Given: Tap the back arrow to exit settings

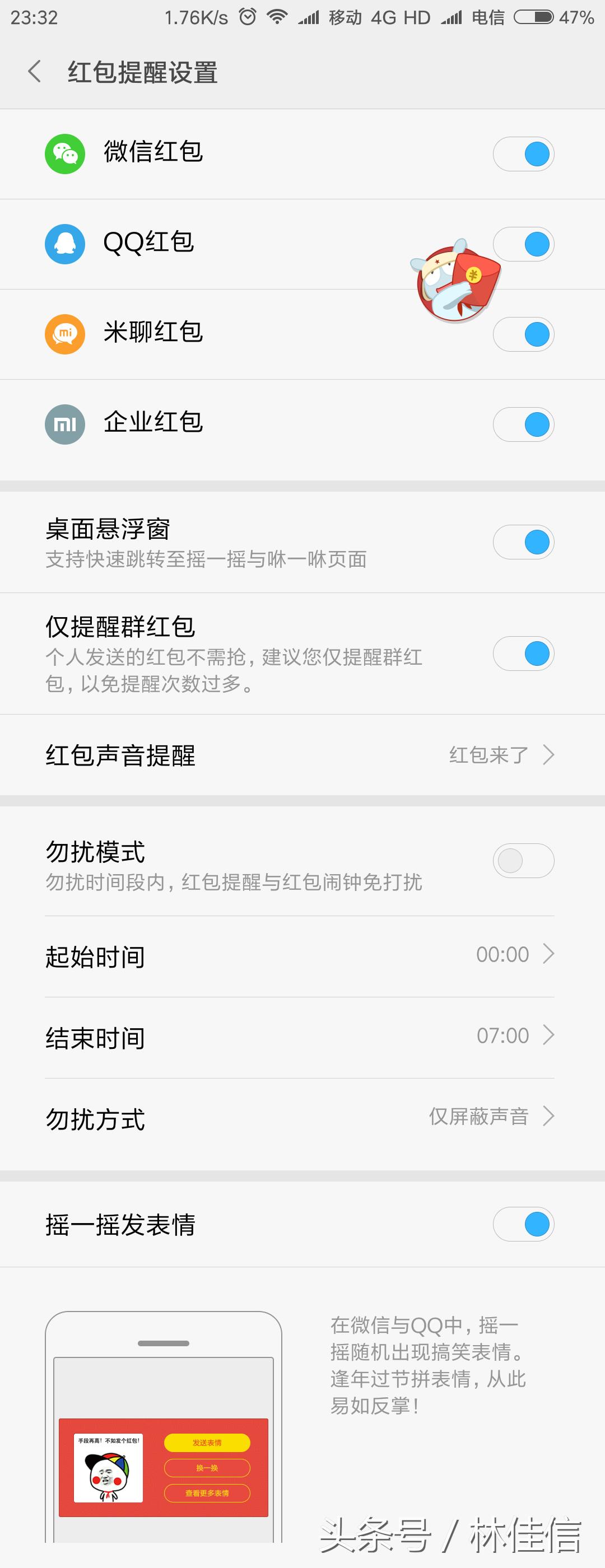Looking at the screenshot, I should 34,72.
